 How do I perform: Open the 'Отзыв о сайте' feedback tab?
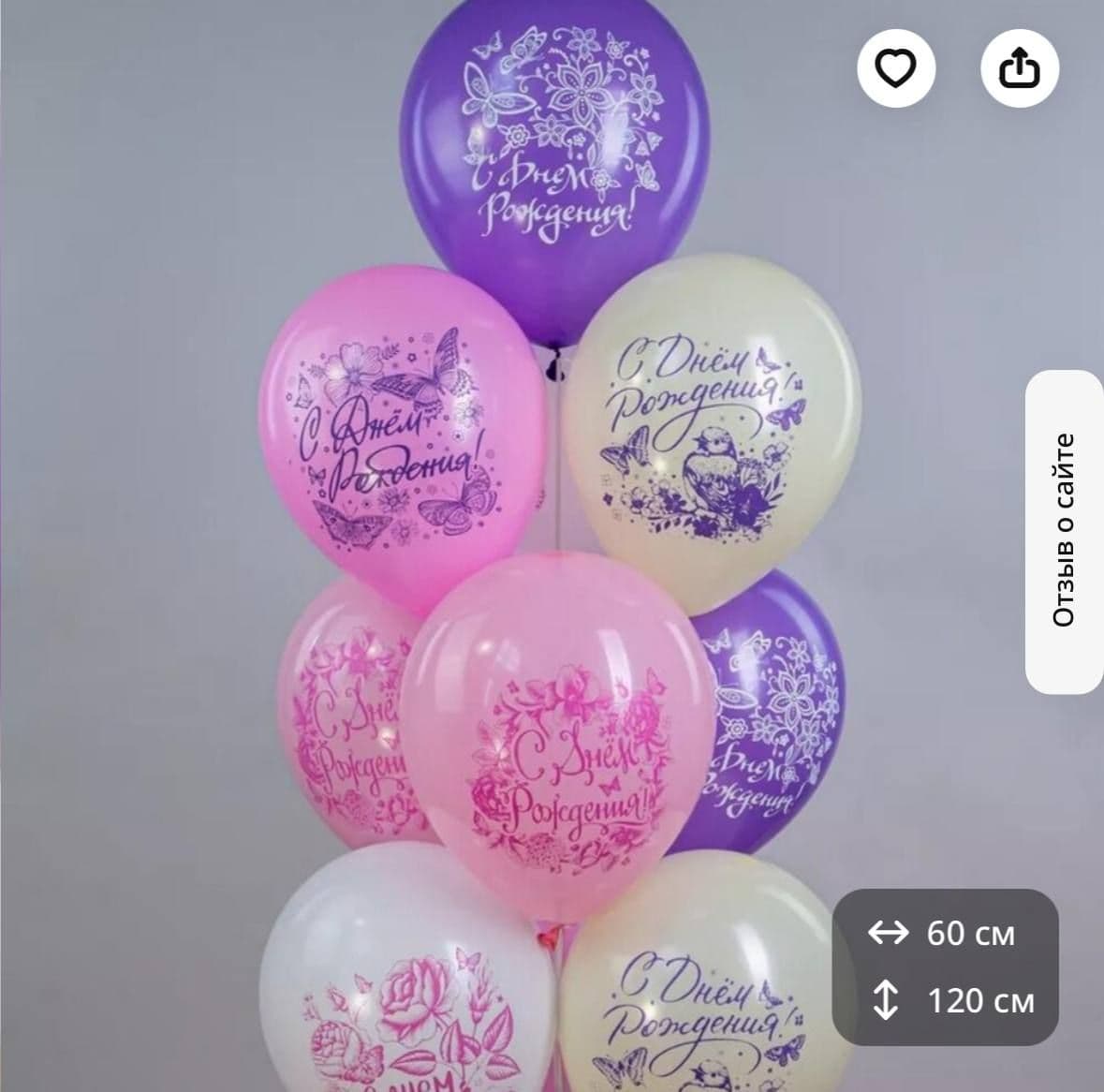(1064, 530)
